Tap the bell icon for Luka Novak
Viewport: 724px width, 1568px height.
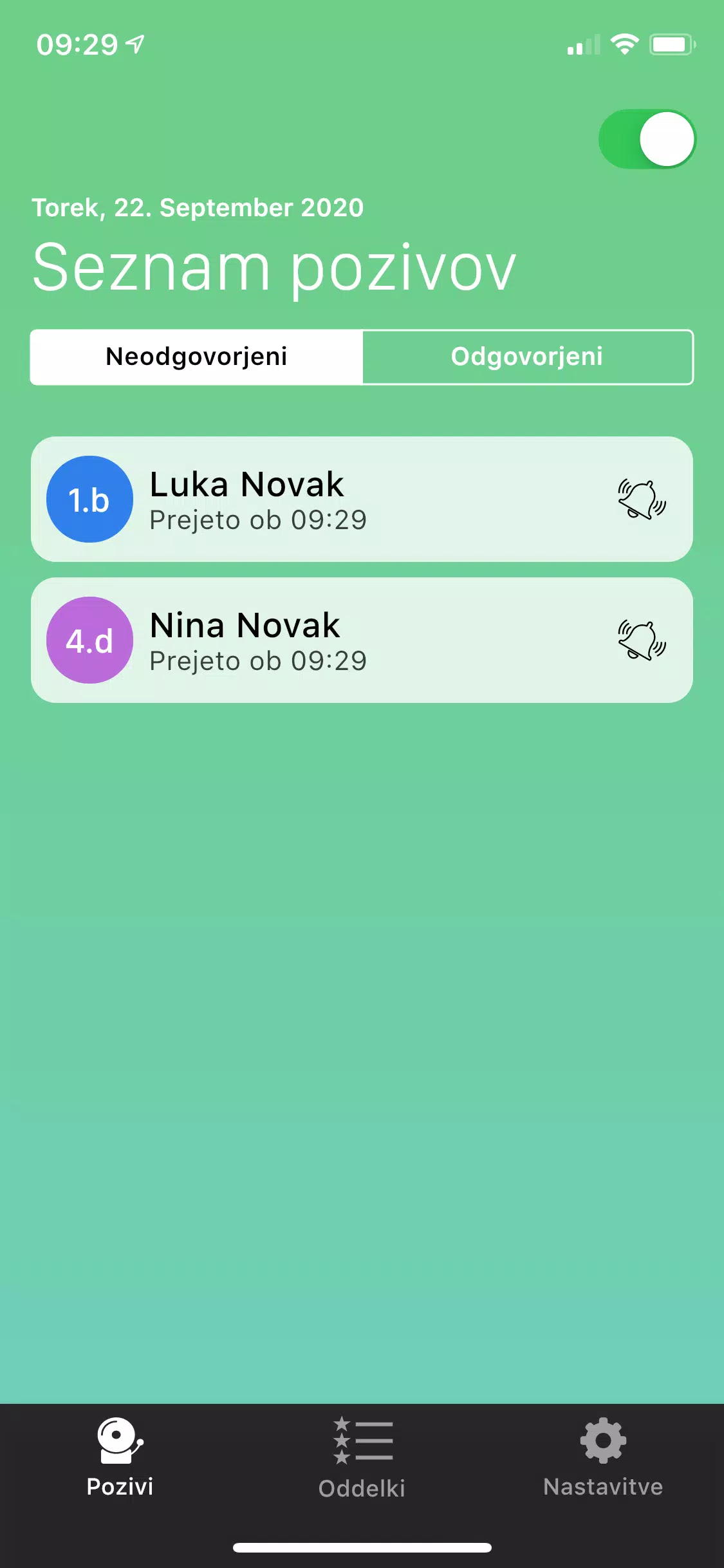coord(641,499)
